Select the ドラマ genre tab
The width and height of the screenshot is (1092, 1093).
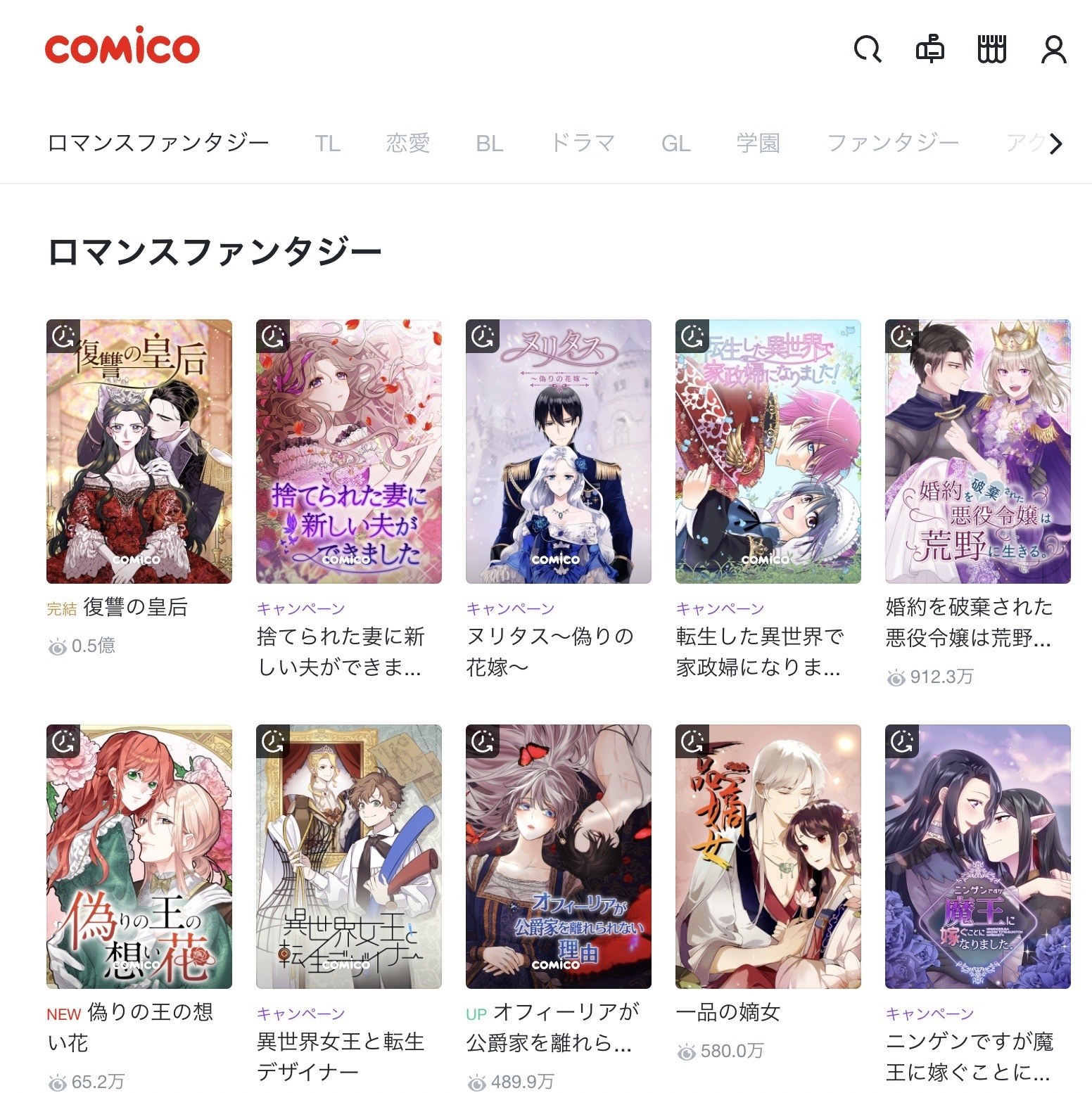click(x=582, y=143)
